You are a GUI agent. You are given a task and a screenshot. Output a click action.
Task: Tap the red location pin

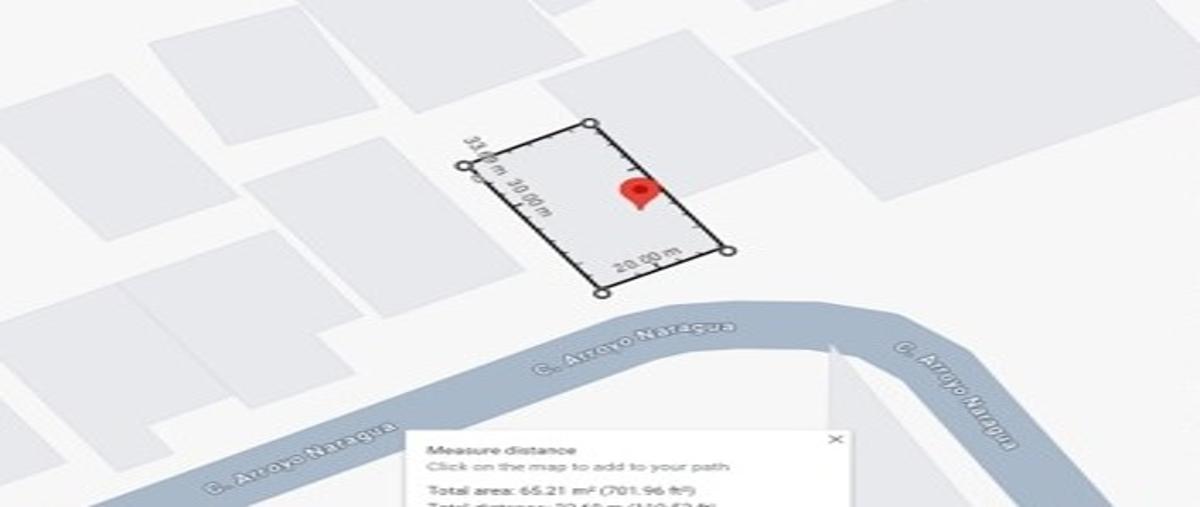tap(640, 192)
